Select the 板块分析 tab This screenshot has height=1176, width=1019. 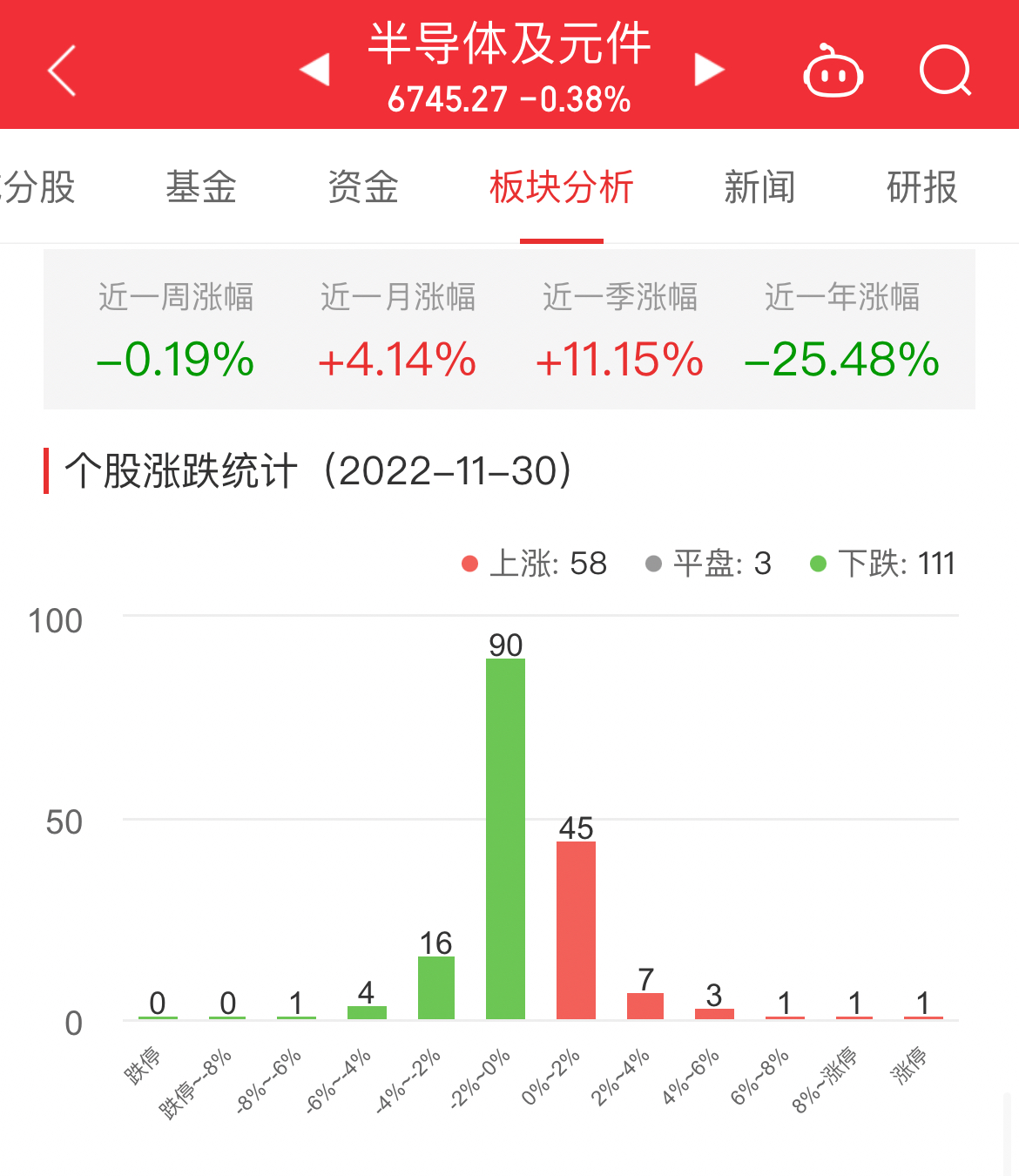tap(561, 187)
